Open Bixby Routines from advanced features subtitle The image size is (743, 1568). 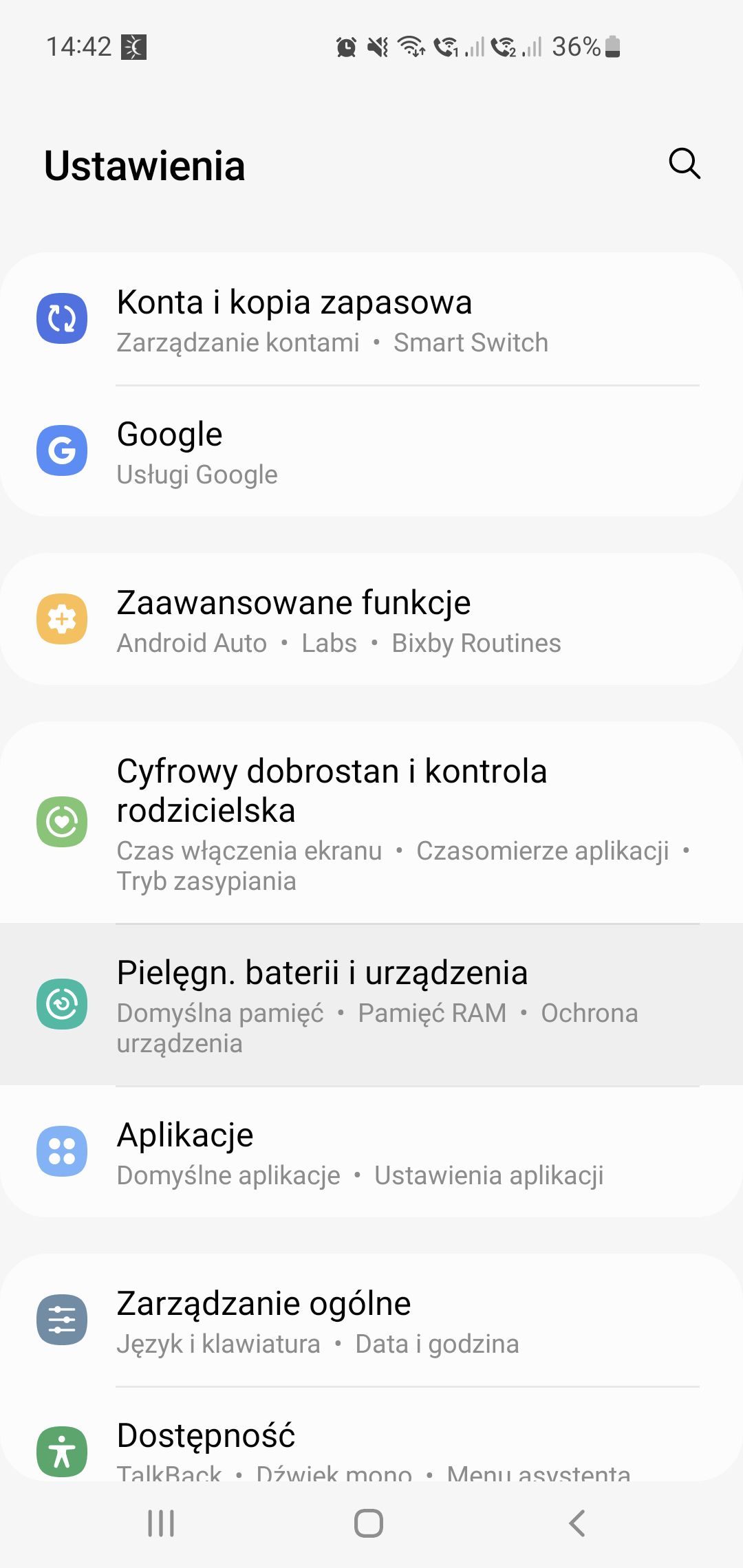477,643
